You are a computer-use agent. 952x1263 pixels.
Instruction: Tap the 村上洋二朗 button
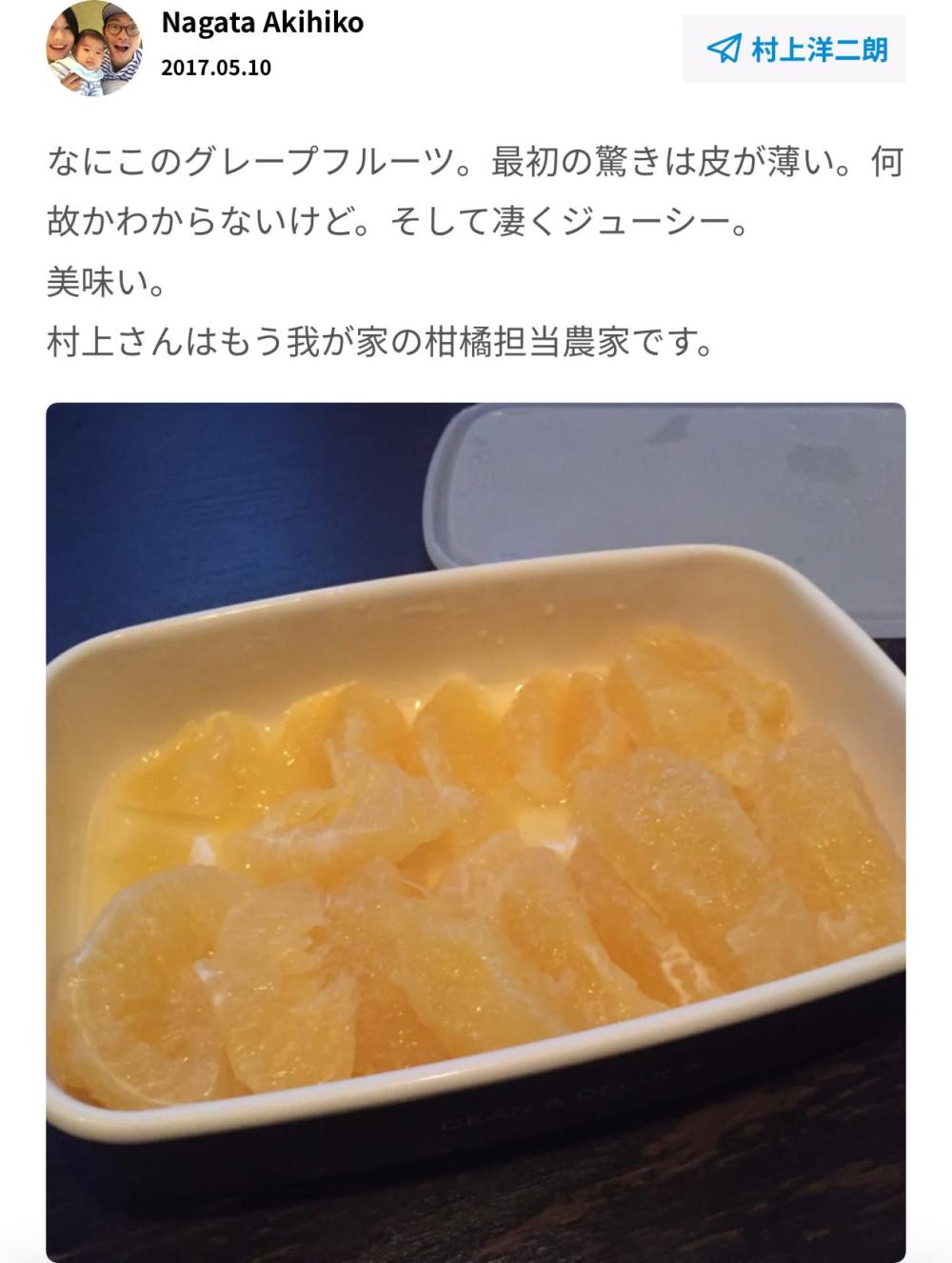point(794,49)
